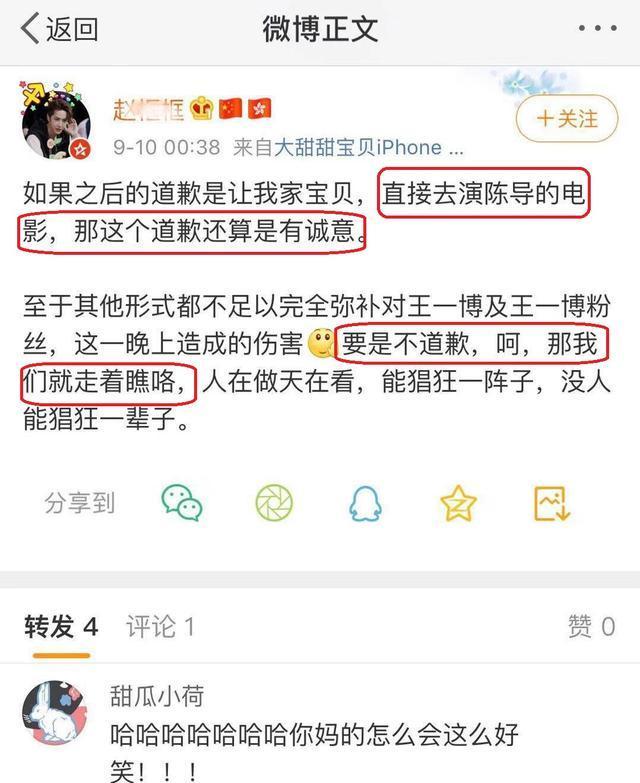This screenshot has width=640, height=783.
Task: Follow this user with +关注
Action: pyautogui.click(x=567, y=119)
